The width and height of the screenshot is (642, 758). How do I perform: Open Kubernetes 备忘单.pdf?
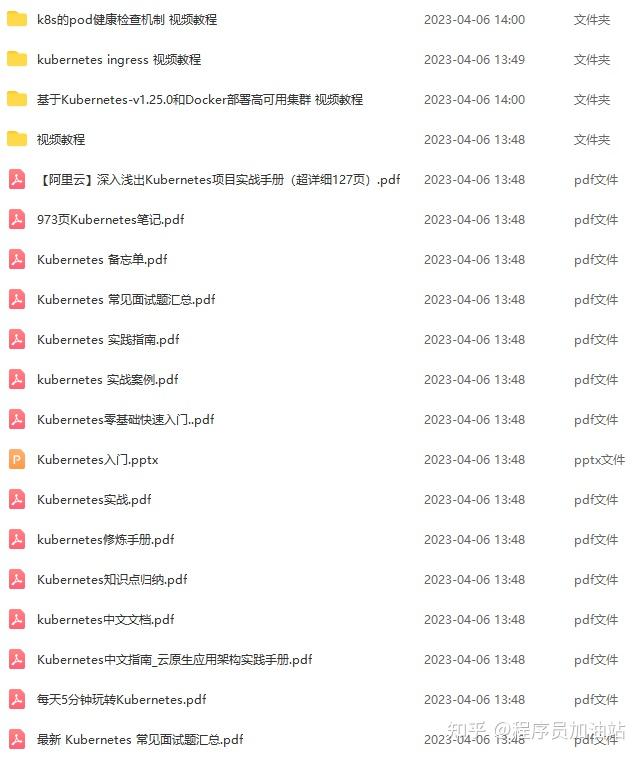click(x=102, y=260)
